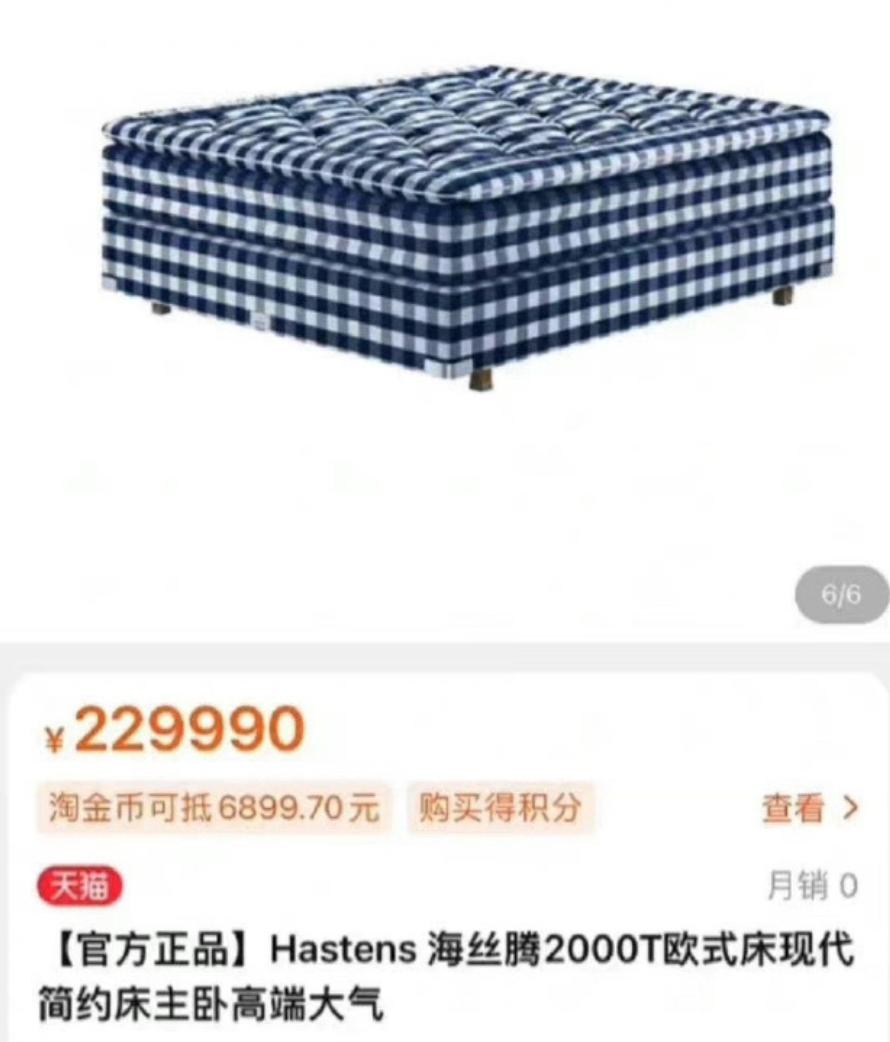Select the price 229990 text
The height and width of the screenshot is (1042, 890).
pyautogui.click(x=190, y=732)
